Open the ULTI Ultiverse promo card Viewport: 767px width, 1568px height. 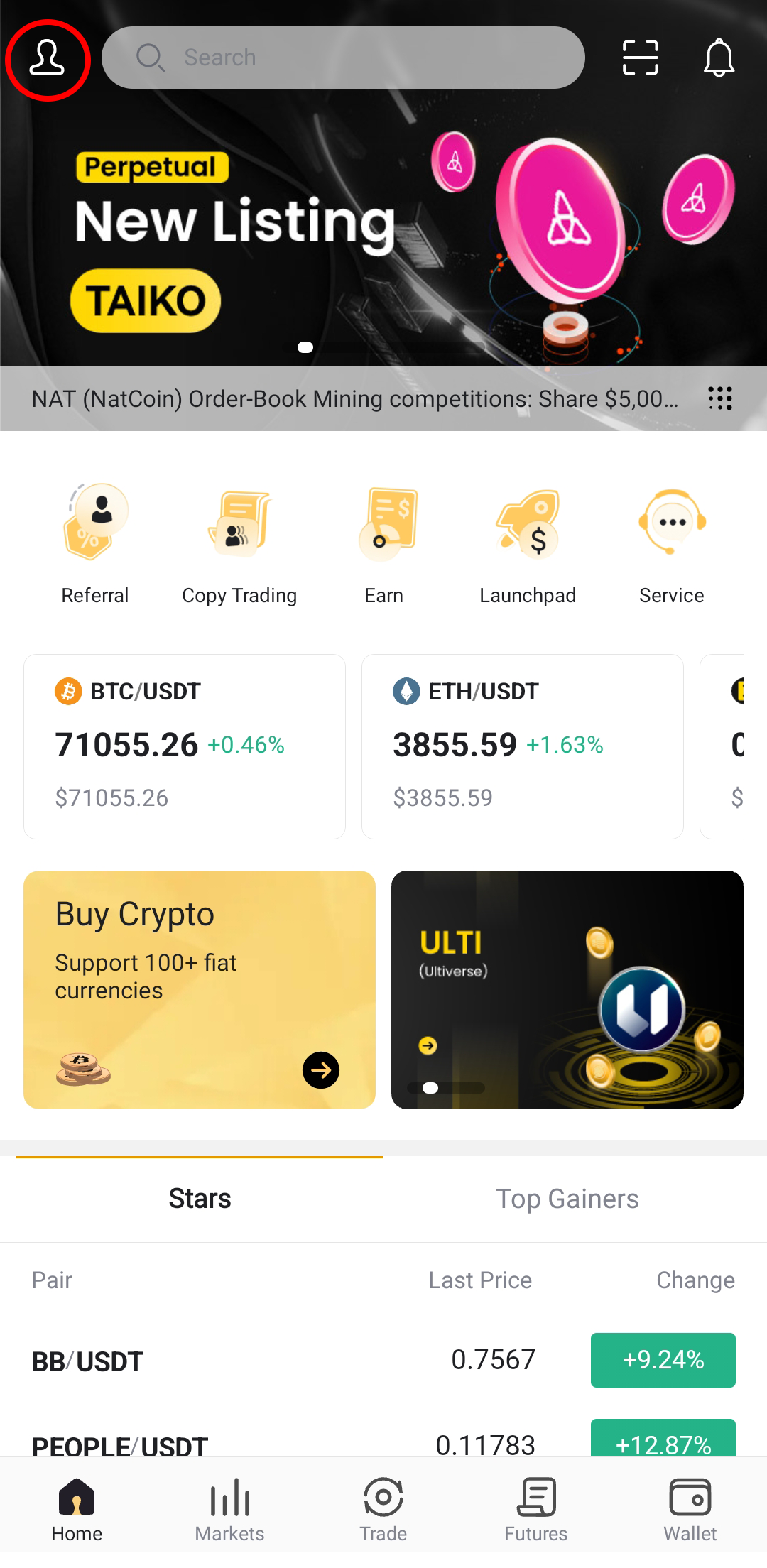pyautogui.click(x=567, y=989)
